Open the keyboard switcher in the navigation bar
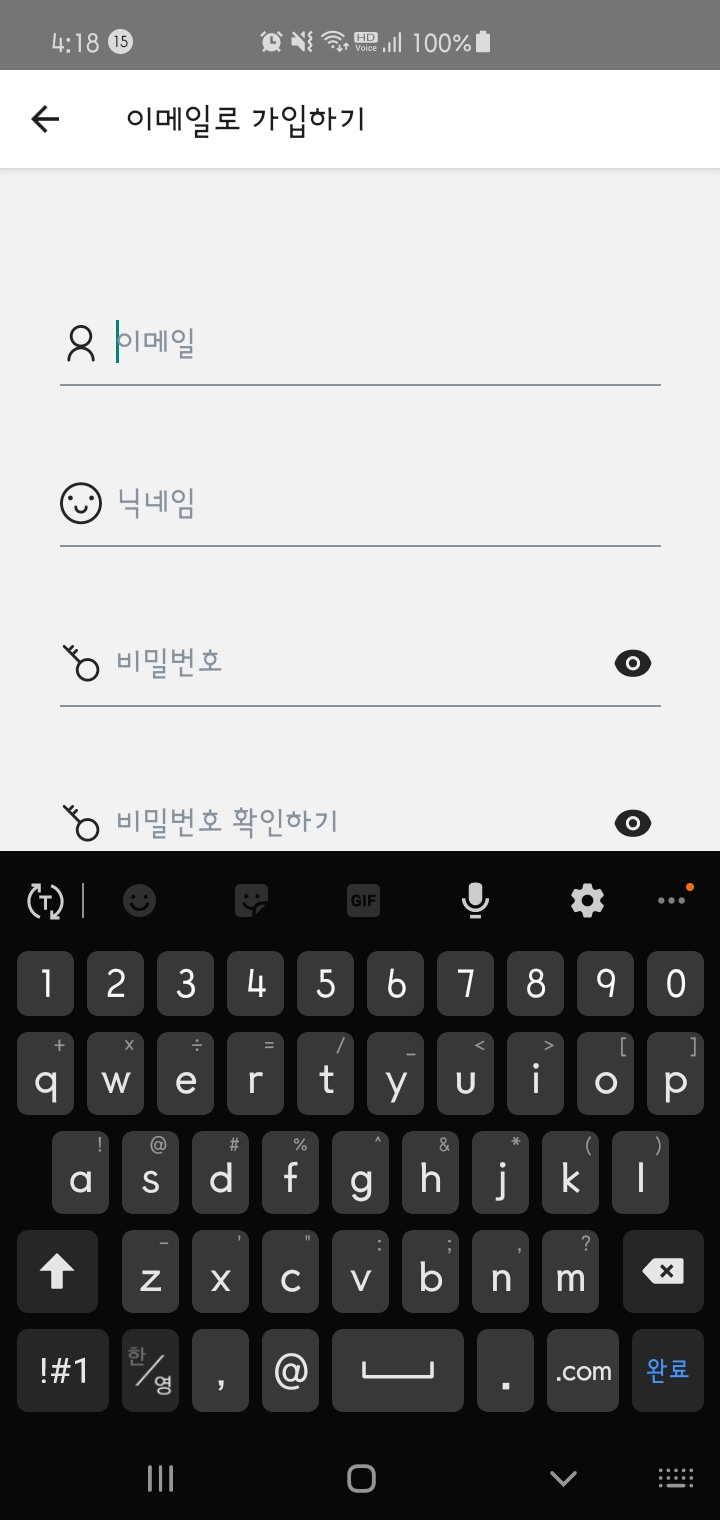Viewport: 720px width, 1520px height. [x=675, y=1477]
